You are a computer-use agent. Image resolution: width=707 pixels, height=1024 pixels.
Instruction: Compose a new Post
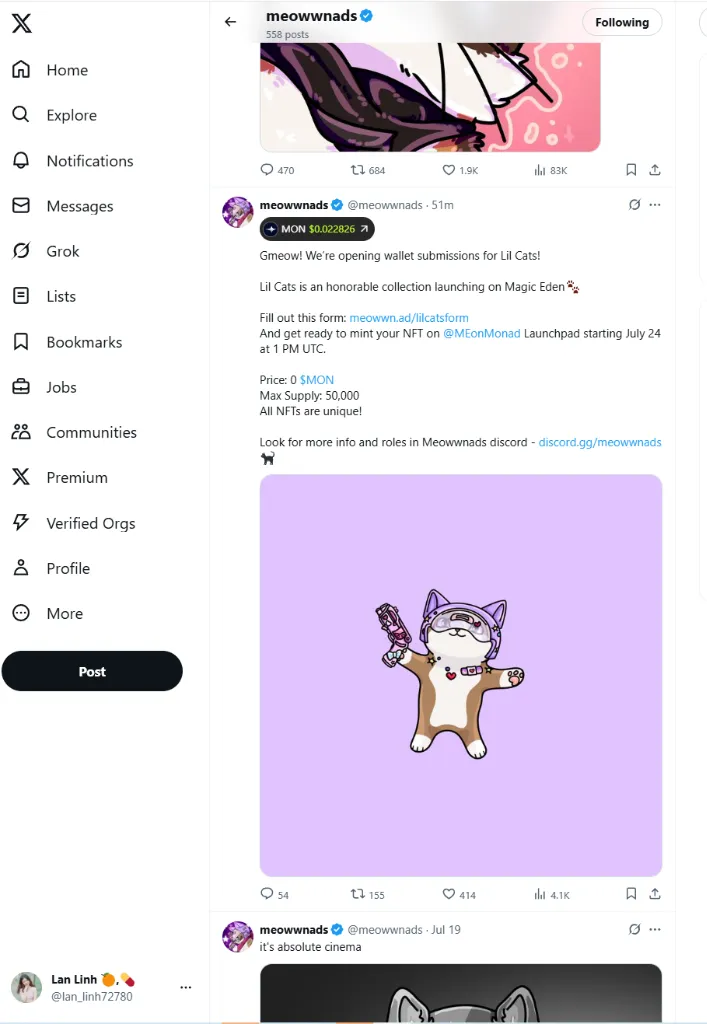[92, 671]
